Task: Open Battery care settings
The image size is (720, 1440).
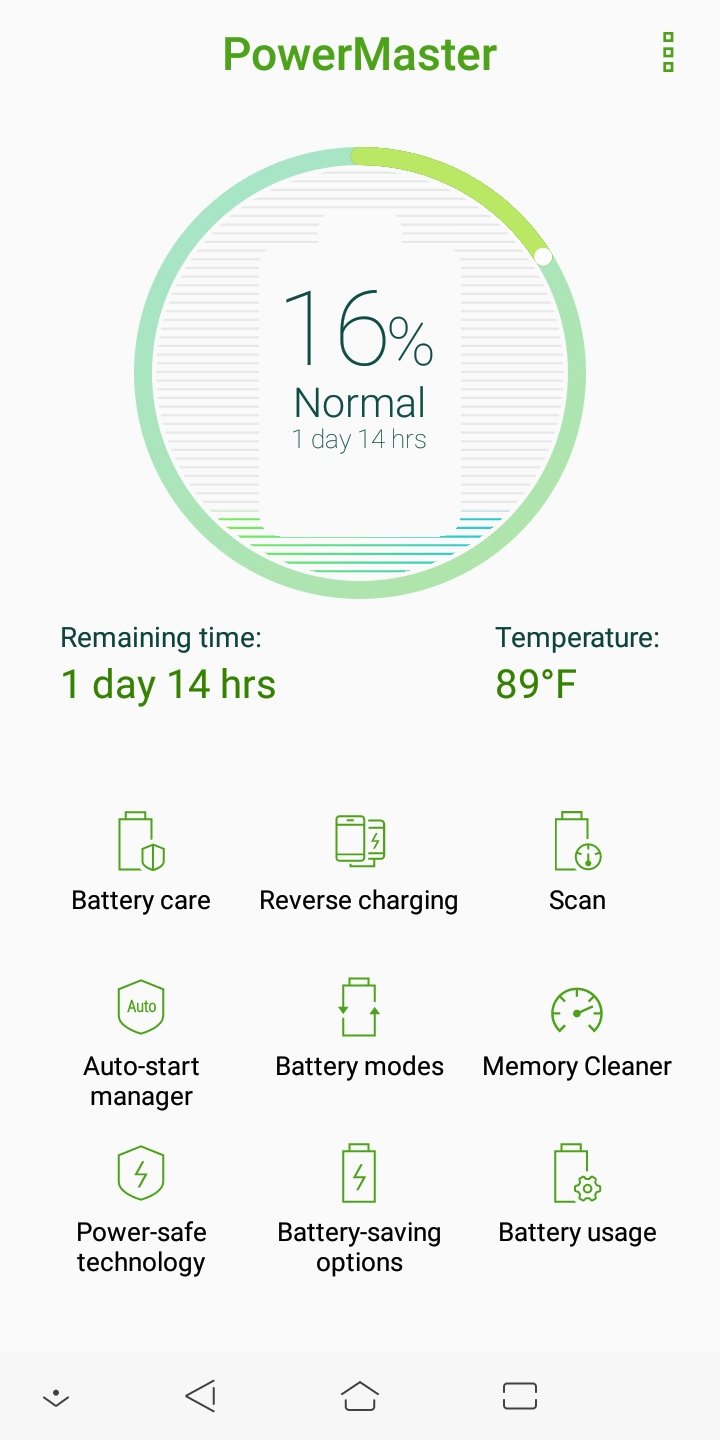Action: pyautogui.click(x=141, y=861)
